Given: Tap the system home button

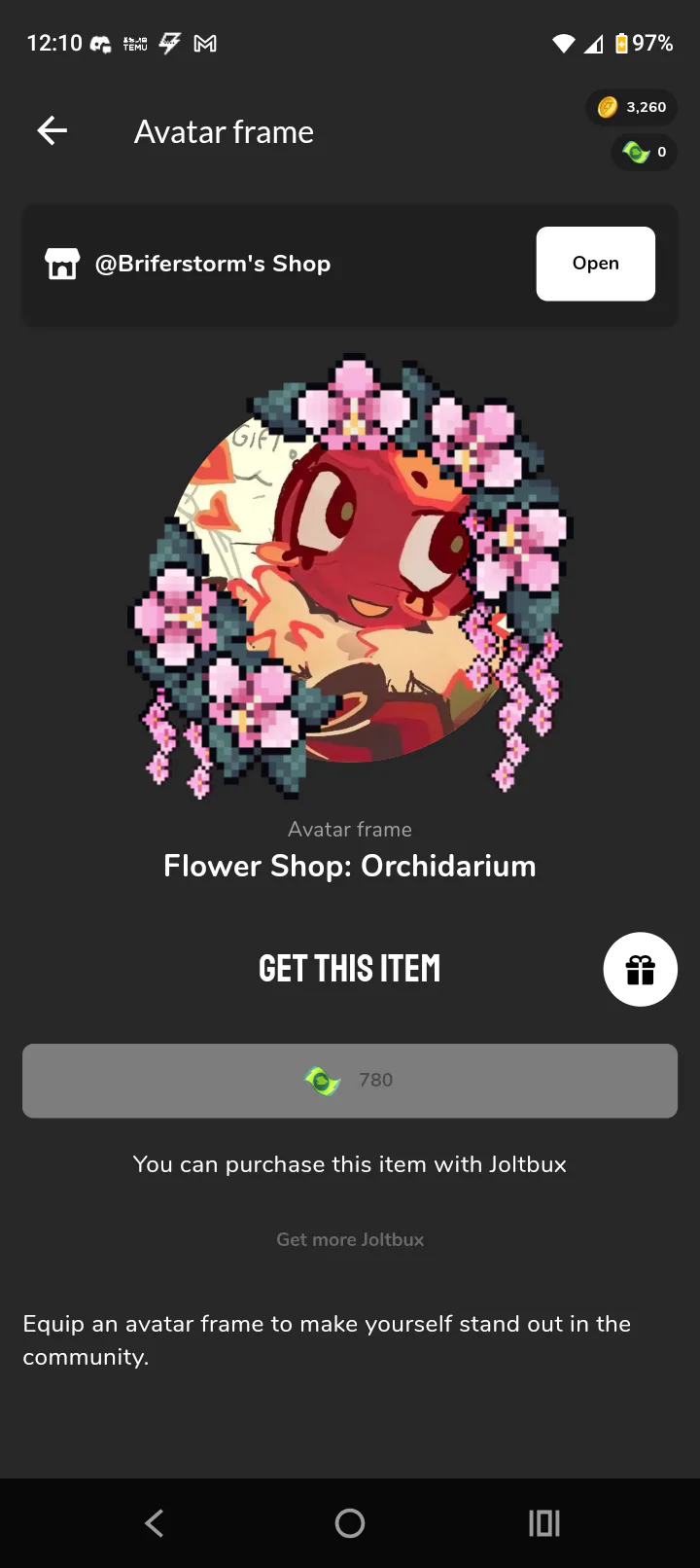Looking at the screenshot, I should [350, 1523].
